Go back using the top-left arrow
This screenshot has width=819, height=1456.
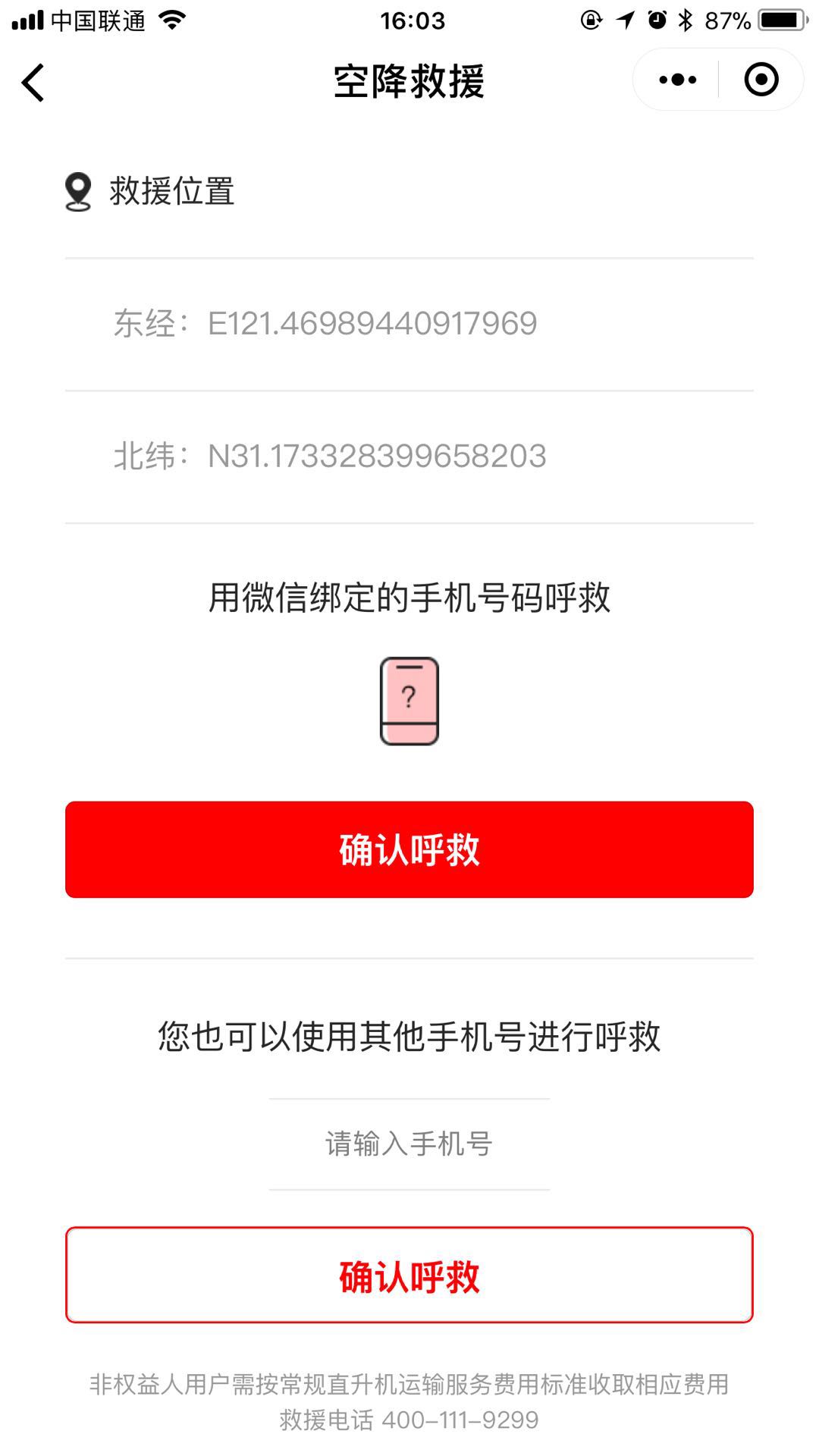pos(33,82)
